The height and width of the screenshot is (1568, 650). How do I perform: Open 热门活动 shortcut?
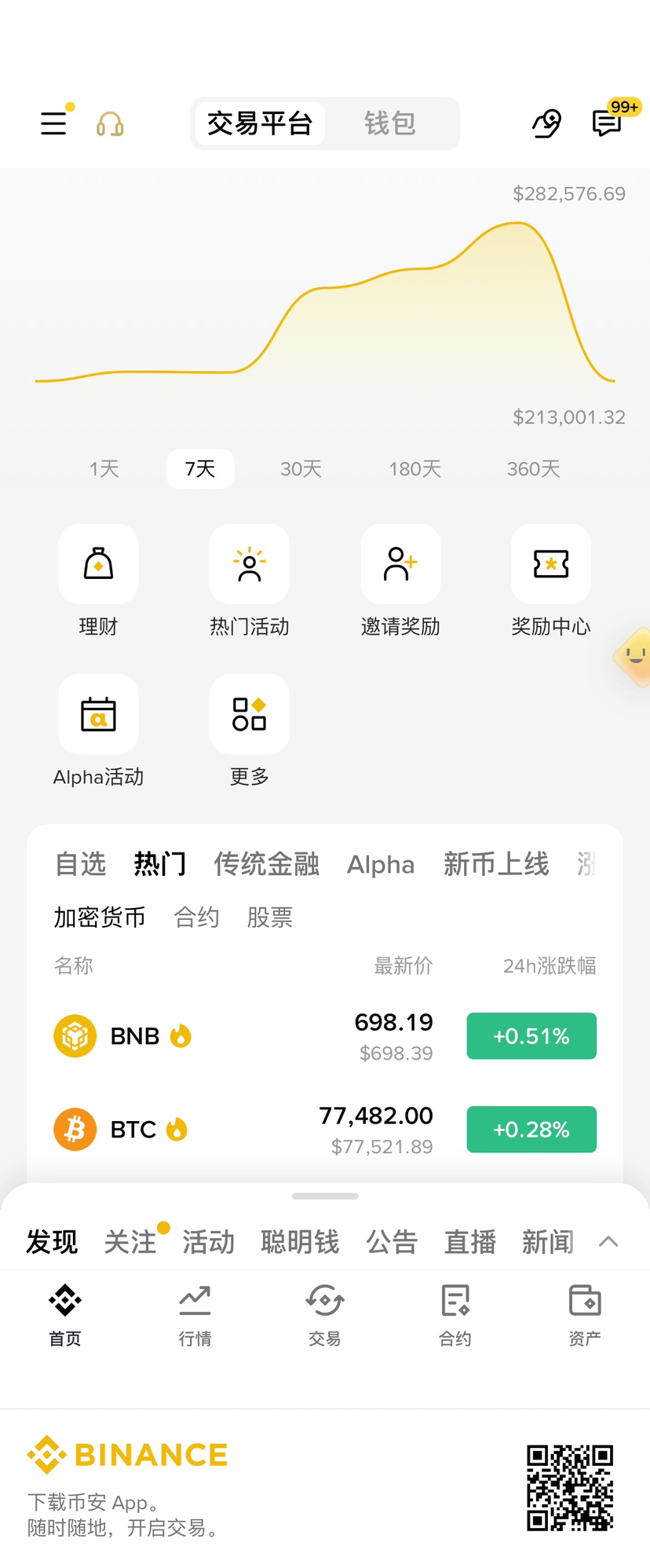250,581
